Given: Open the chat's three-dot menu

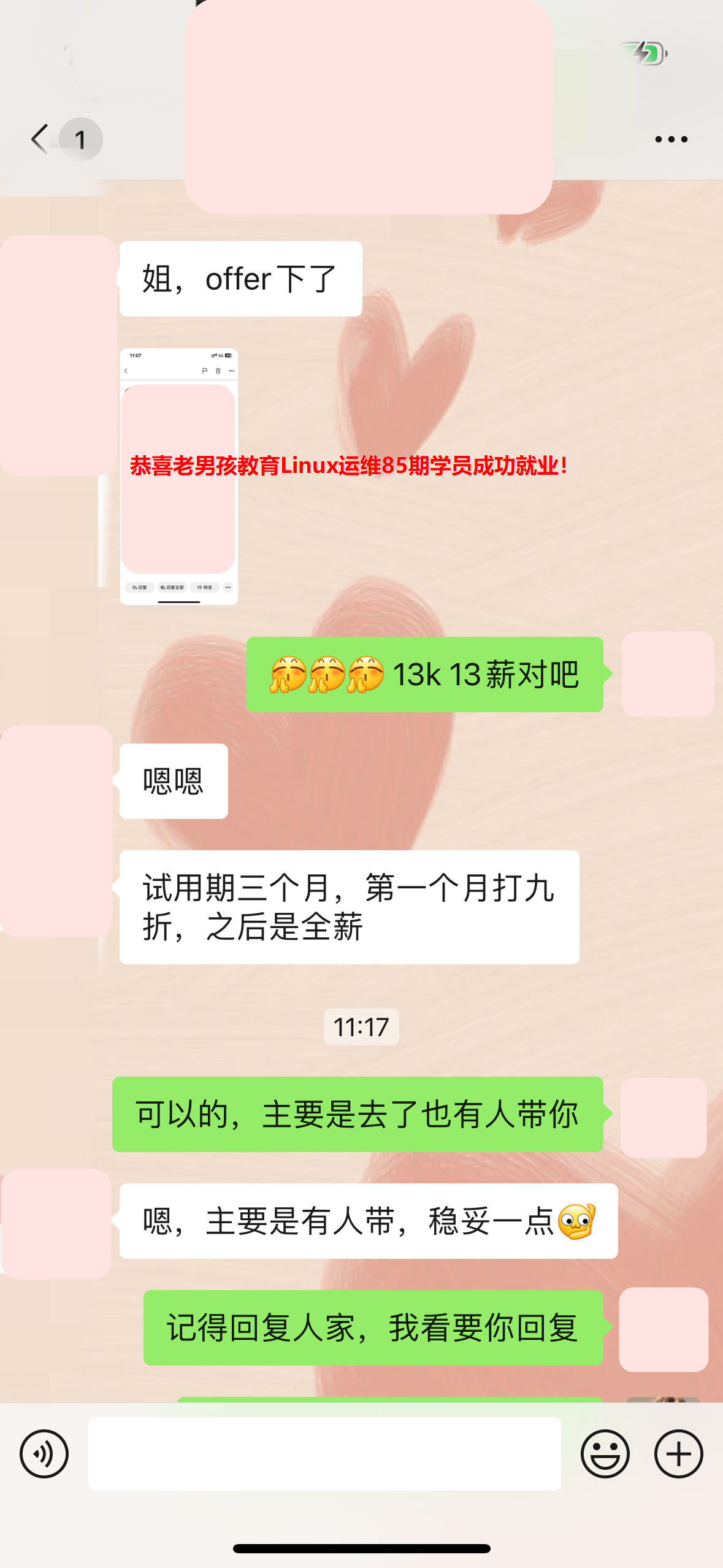Looking at the screenshot, I should 671,139.
